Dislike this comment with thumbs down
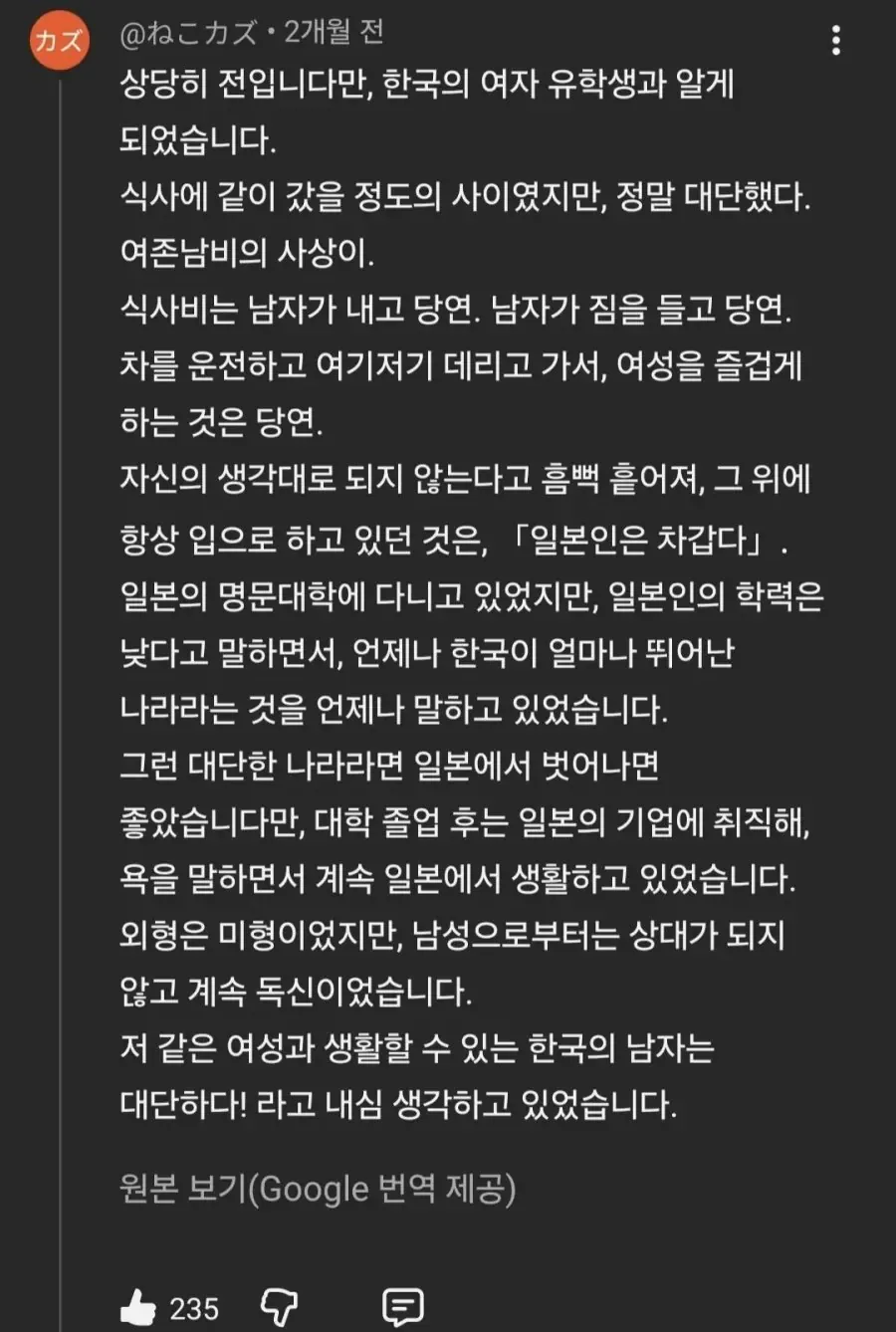The image size is (896, 1332). tap(279, 1307)
